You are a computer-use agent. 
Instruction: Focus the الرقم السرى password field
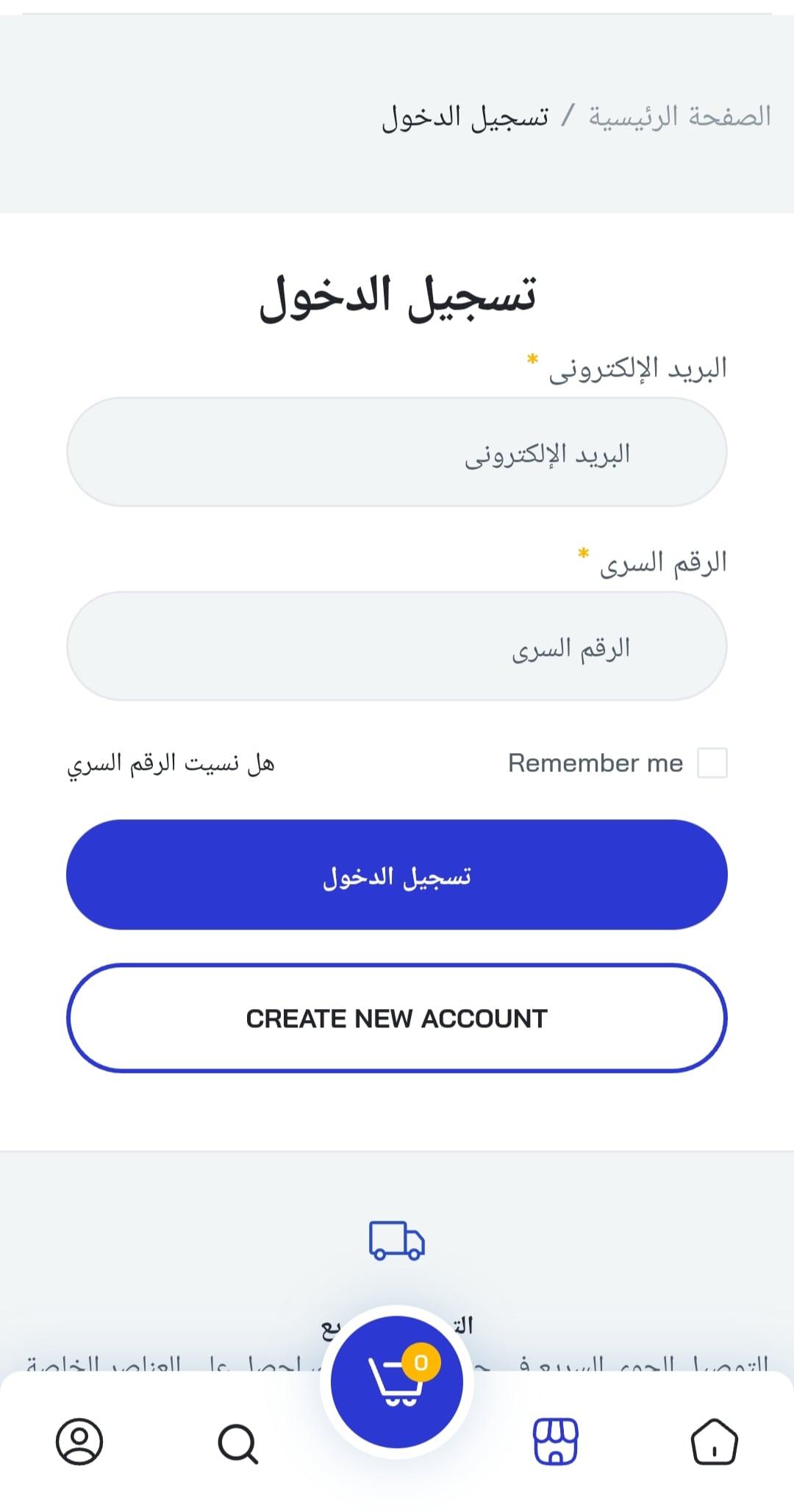click(x=397, y=646)
